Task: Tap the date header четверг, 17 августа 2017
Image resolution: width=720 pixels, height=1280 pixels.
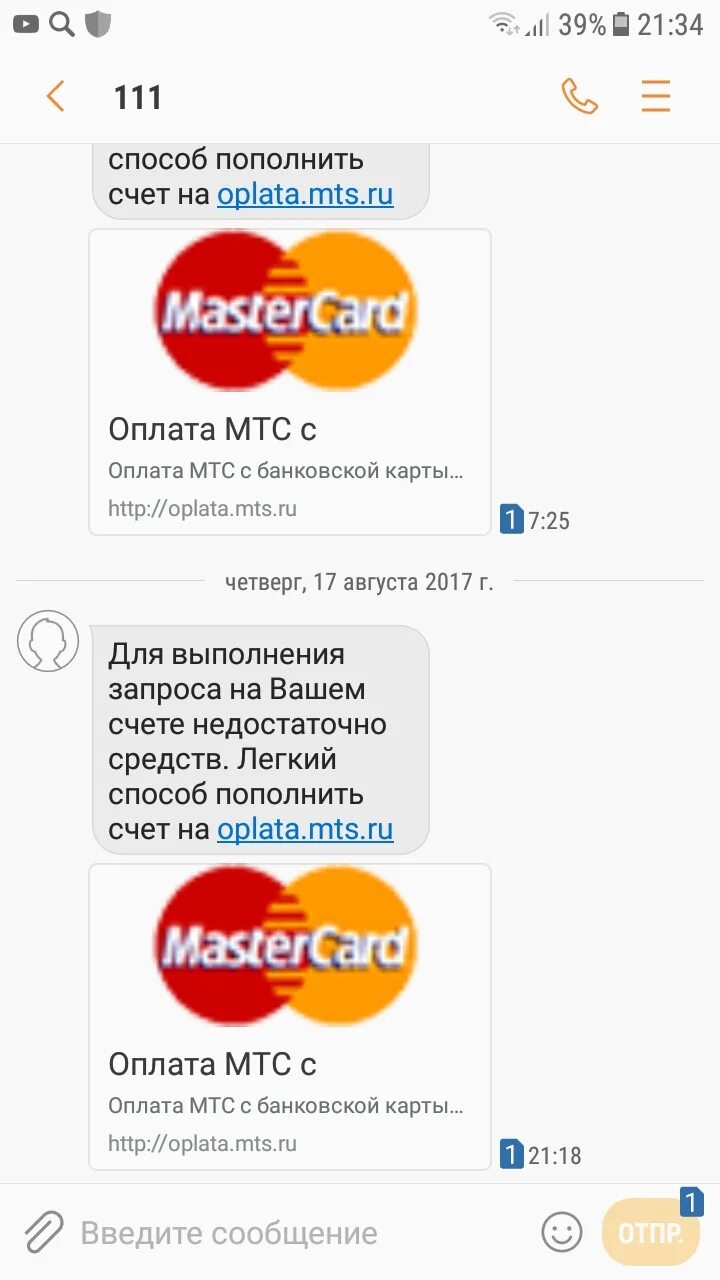Action: [x=360, y=582]
